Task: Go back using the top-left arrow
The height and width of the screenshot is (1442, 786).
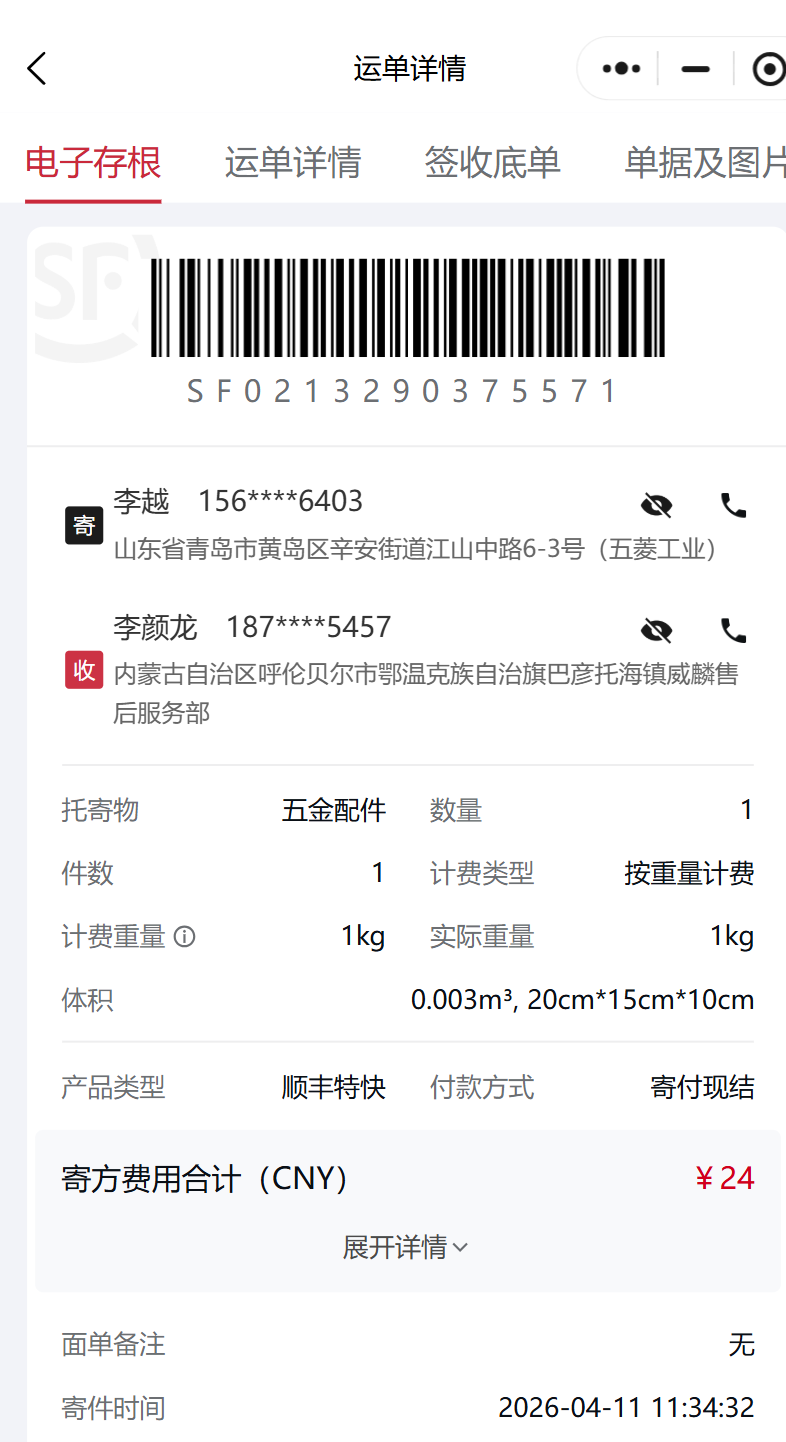Action: (37, 69)
